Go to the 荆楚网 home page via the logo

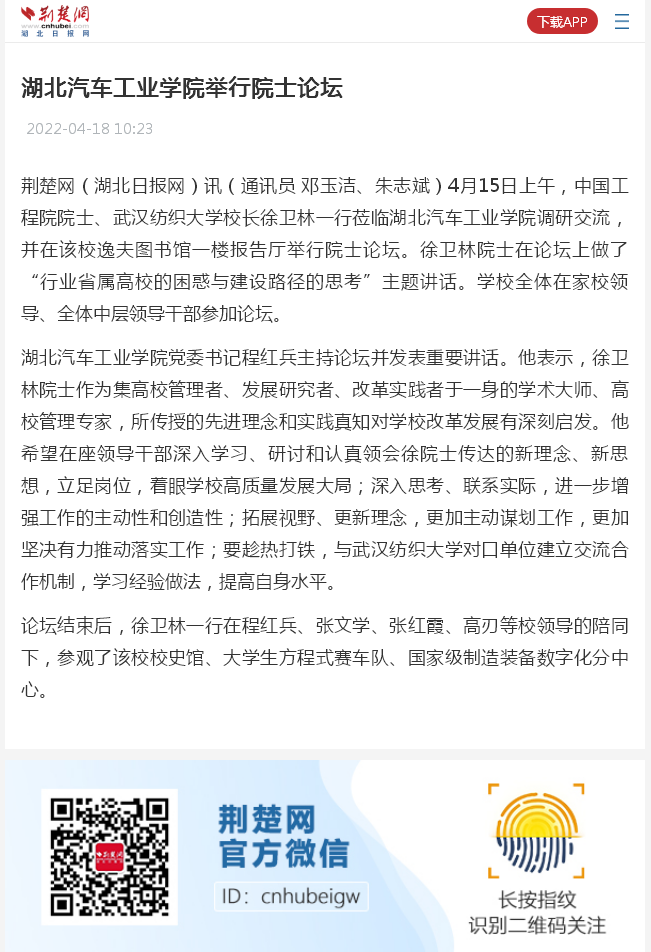(55, 20)
